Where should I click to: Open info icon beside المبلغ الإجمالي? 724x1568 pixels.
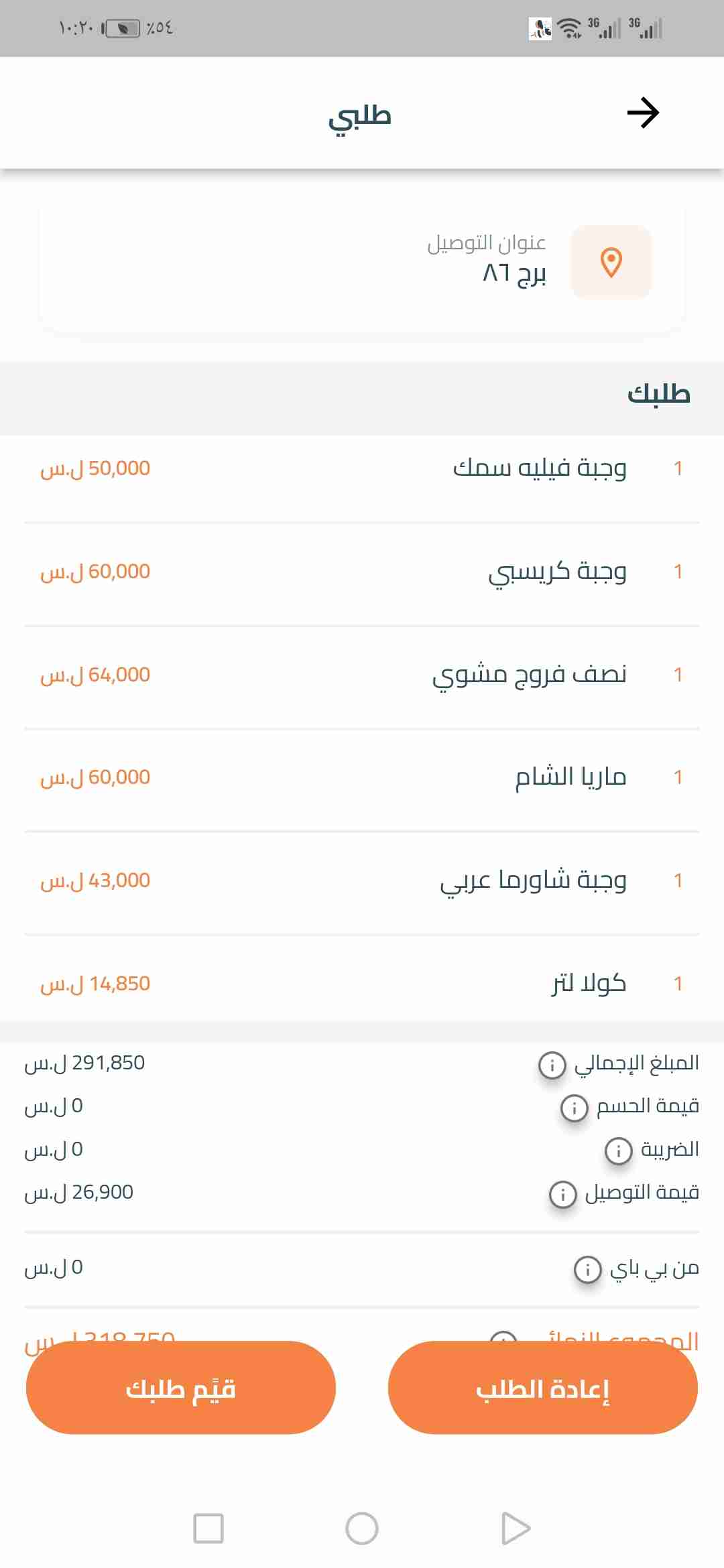tap(552, 1065)
